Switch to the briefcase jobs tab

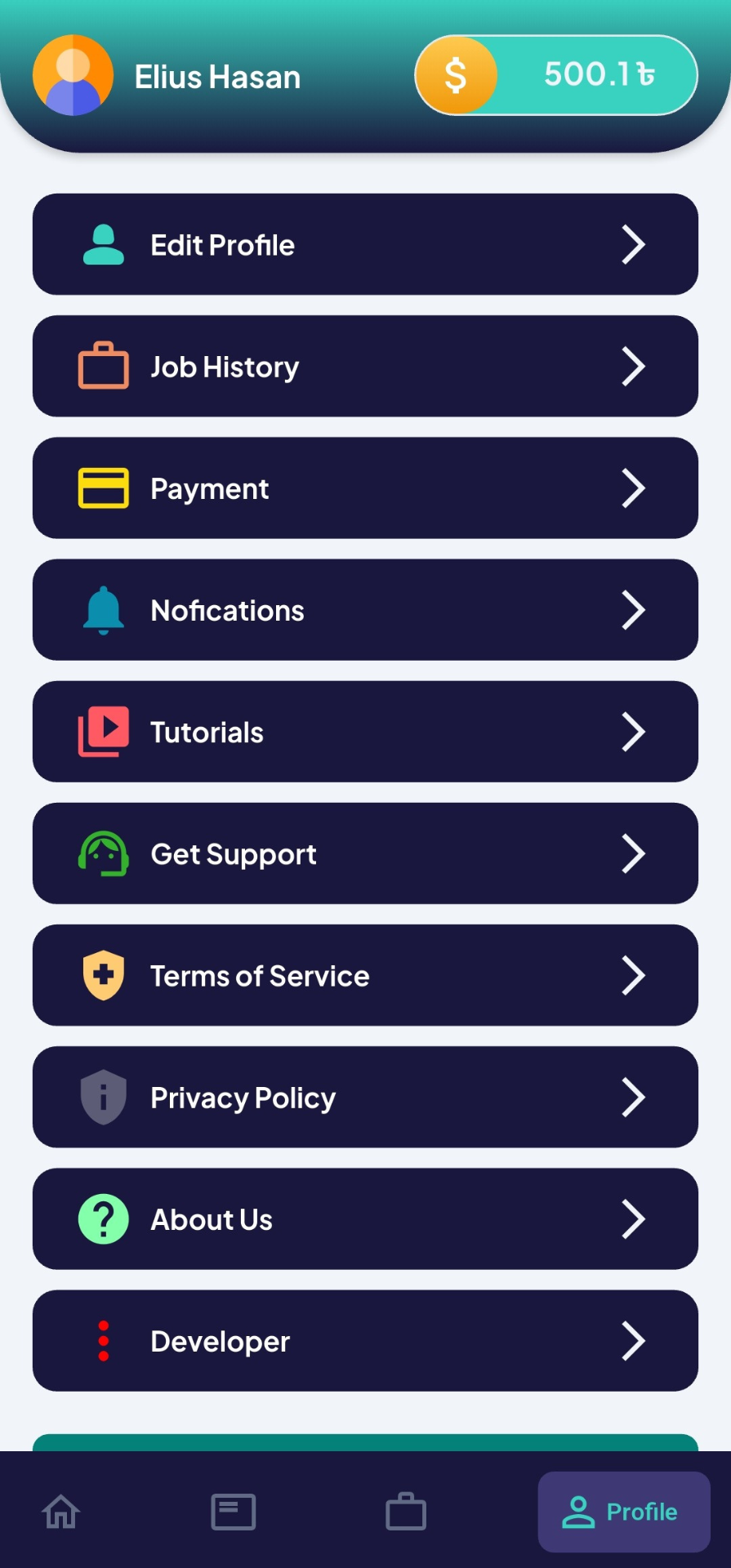(x=406, y=1512)
